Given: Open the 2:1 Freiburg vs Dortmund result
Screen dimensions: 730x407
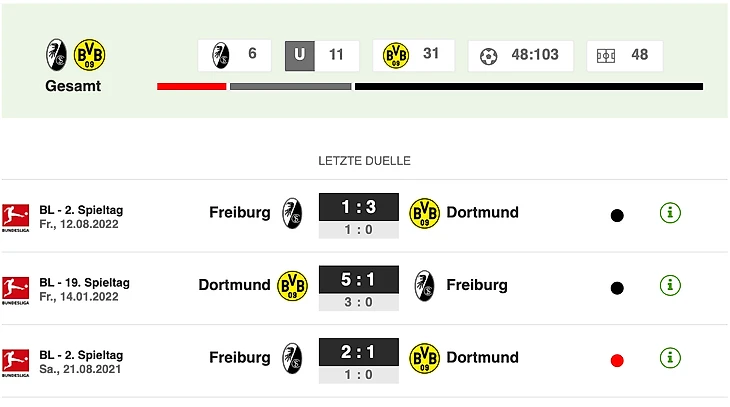Looking at the screenshot, I should (358, 354).
